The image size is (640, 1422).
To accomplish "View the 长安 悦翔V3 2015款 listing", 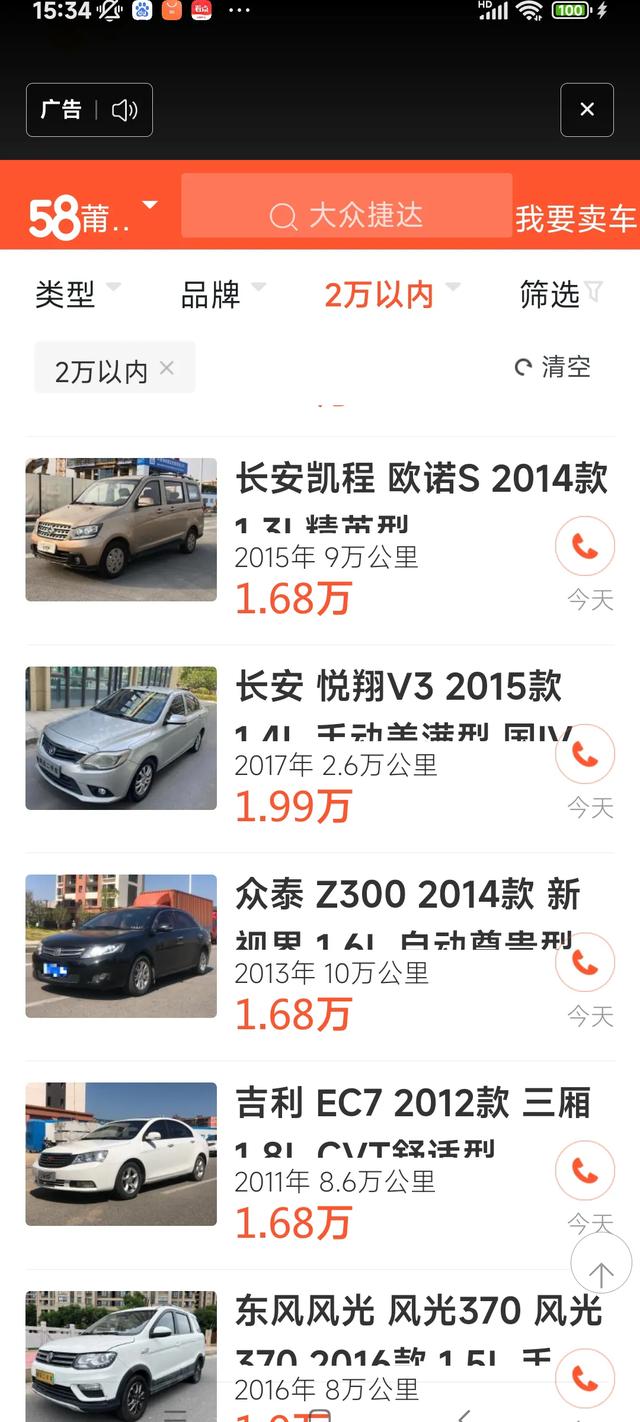I will click(x=400, y=688).
